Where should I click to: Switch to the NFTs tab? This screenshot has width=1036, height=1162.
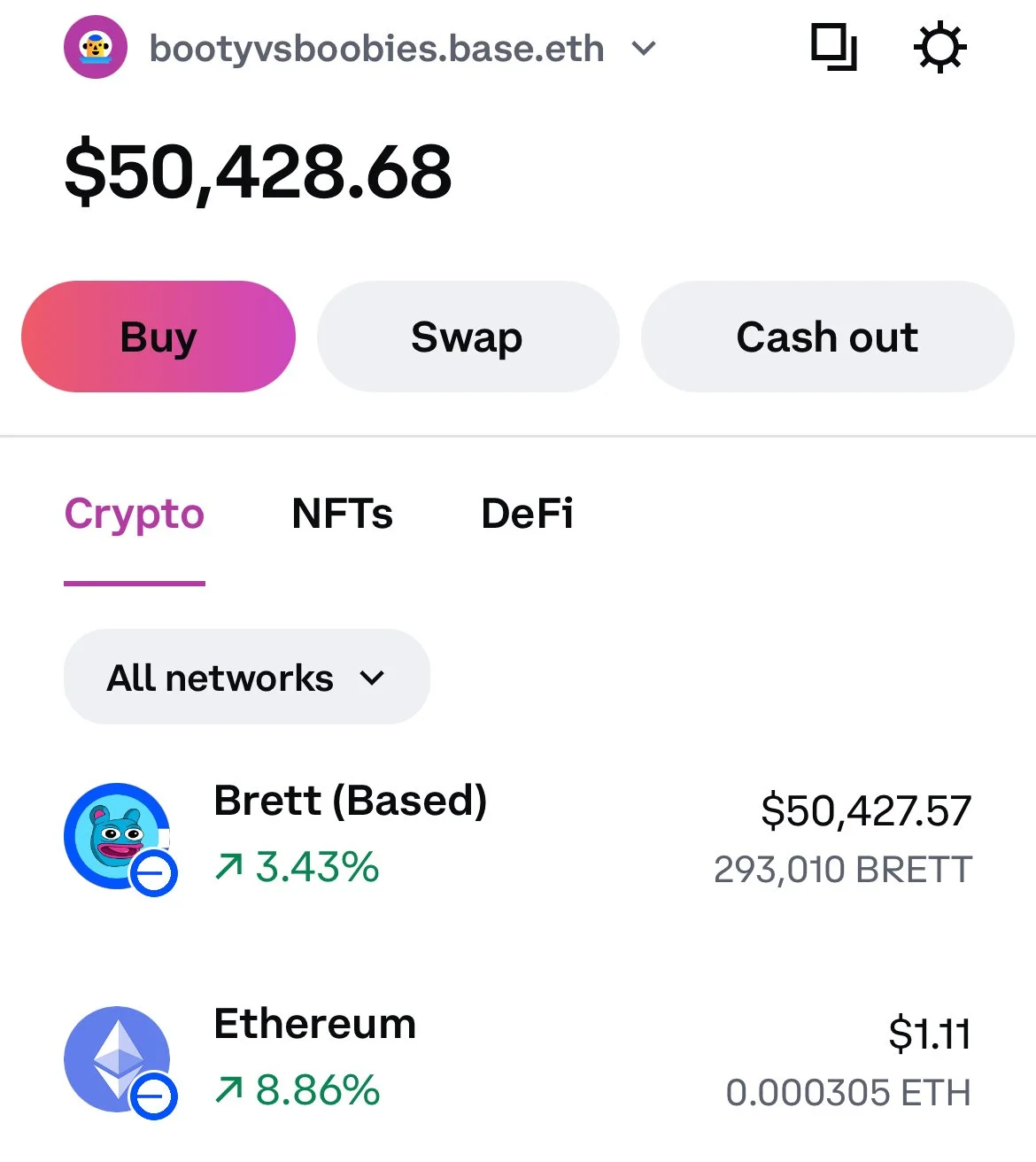coord(343,514)
